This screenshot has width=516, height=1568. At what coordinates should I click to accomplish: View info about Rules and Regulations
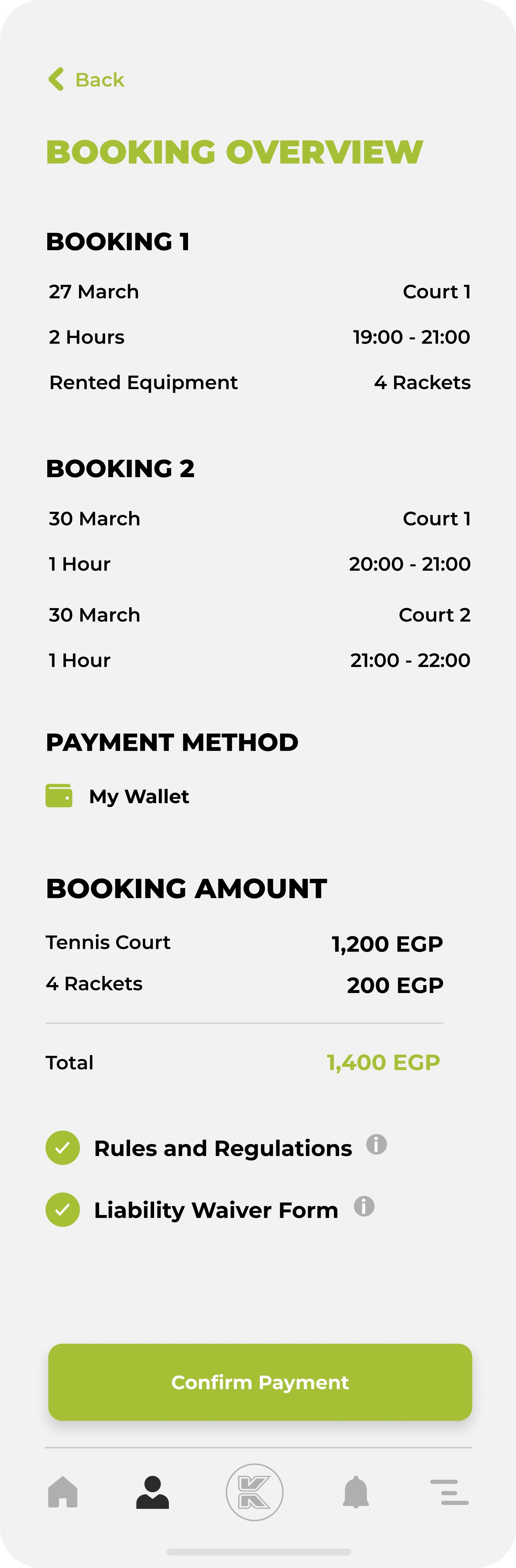pos(376,1144)
